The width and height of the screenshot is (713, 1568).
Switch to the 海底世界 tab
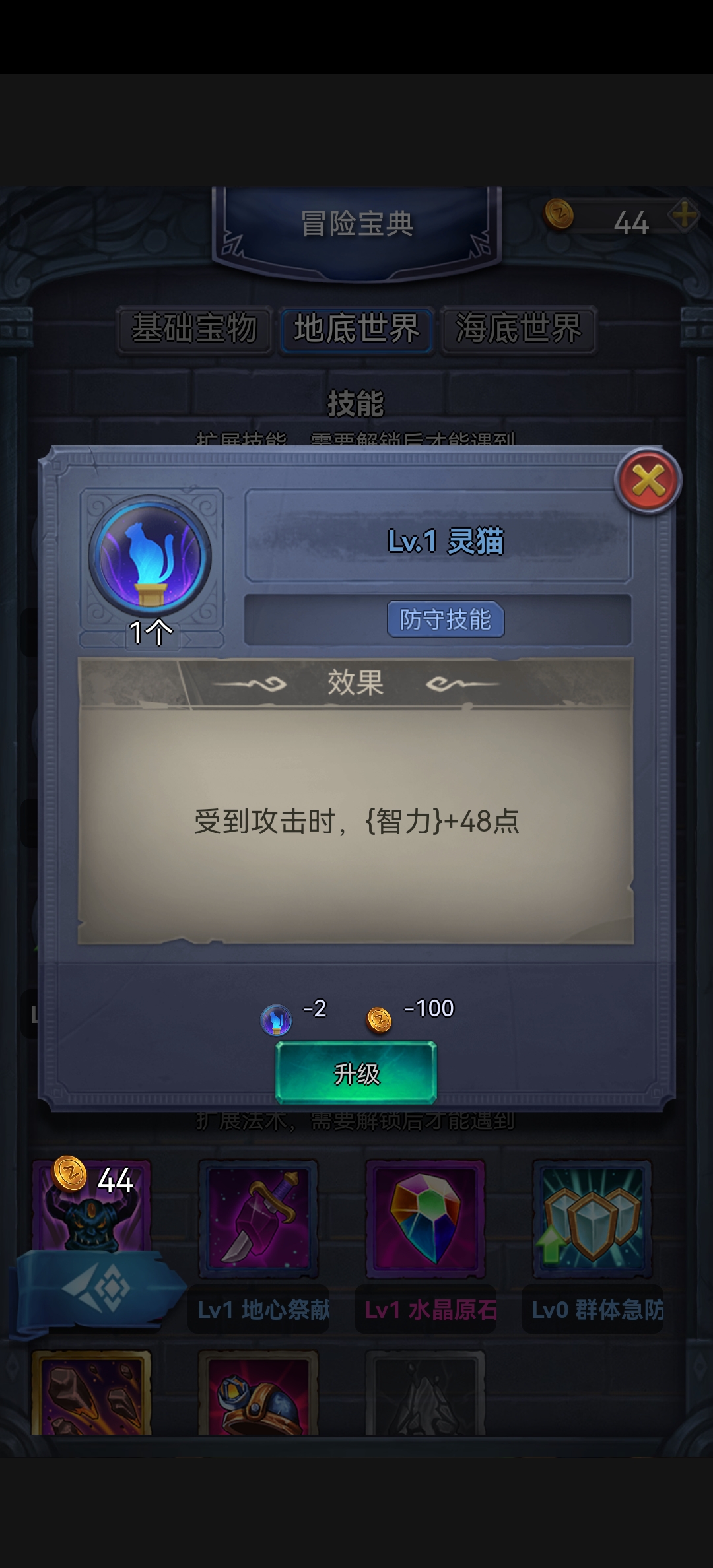[518, 329]
